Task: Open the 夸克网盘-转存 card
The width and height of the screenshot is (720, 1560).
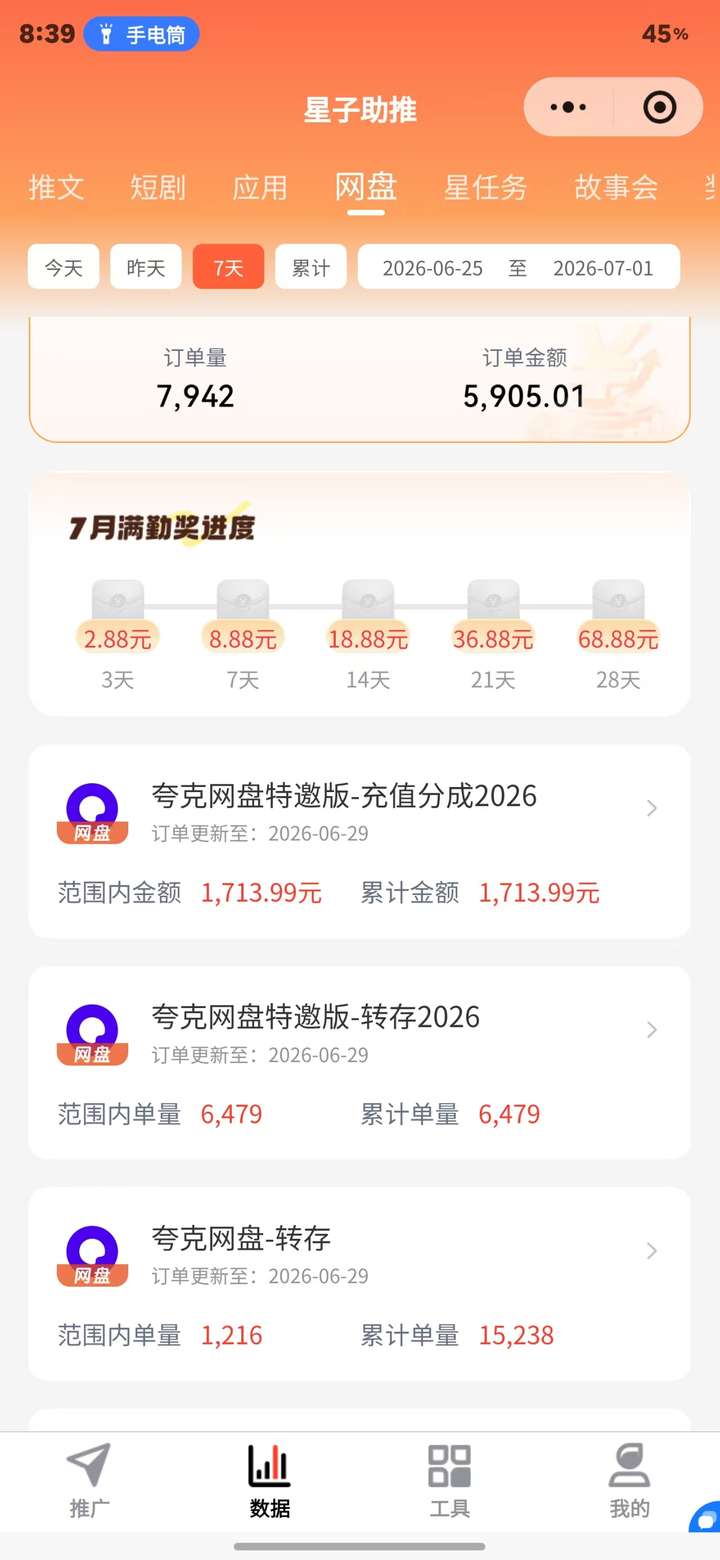Action: click(359, 1284)
